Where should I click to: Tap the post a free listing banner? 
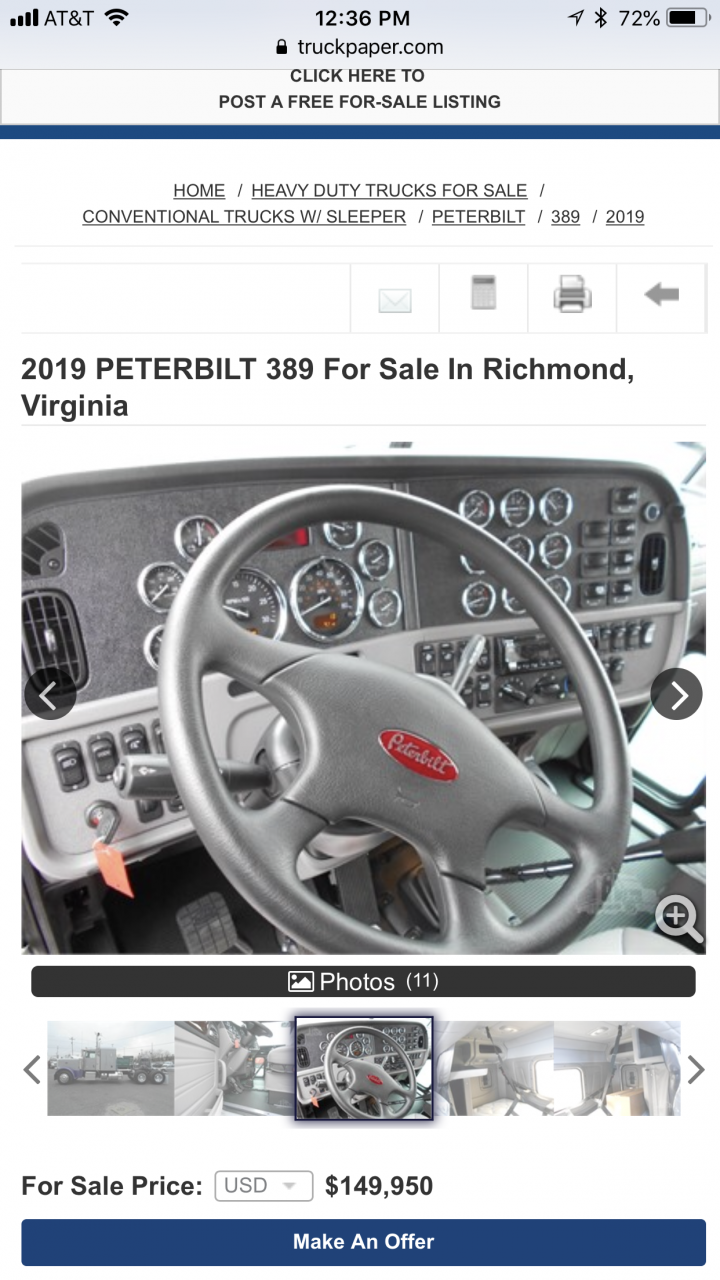coord(360,89)
